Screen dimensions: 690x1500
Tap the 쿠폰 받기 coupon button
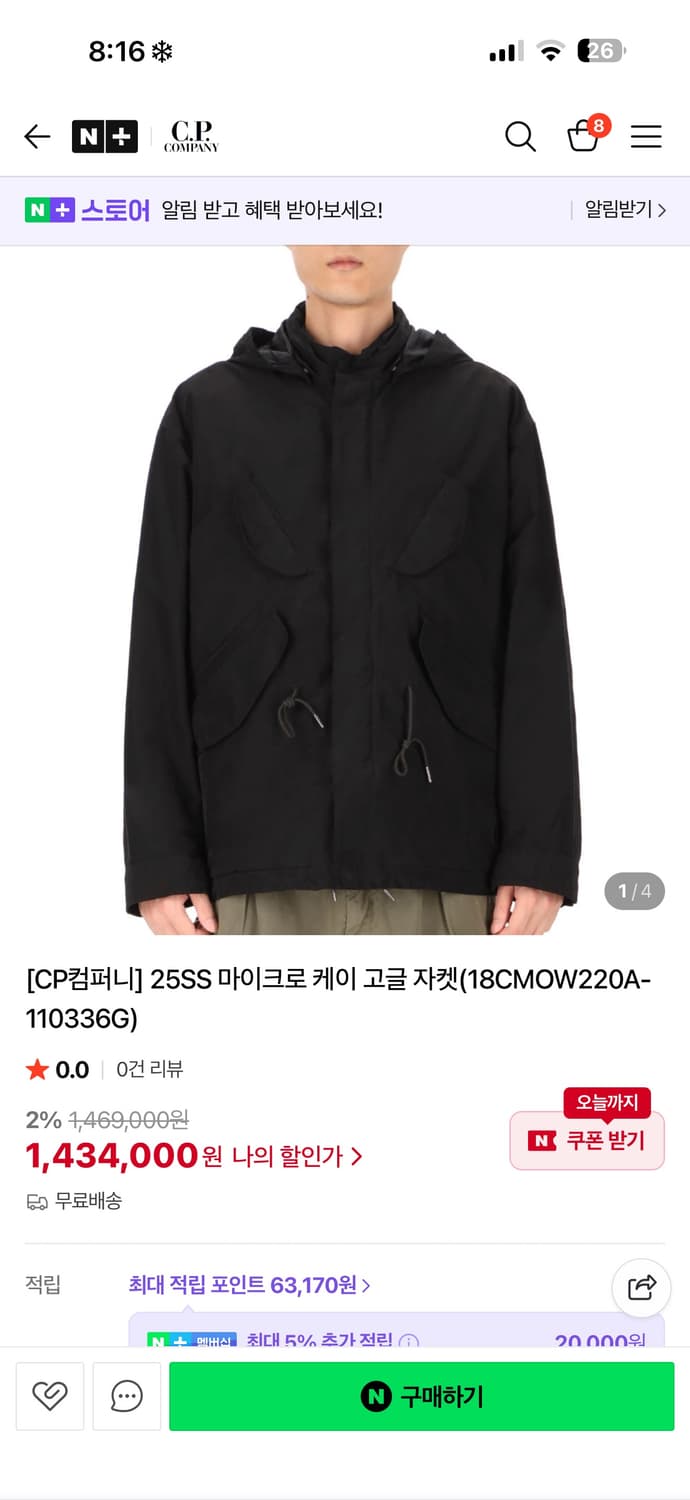[587, 1140]
